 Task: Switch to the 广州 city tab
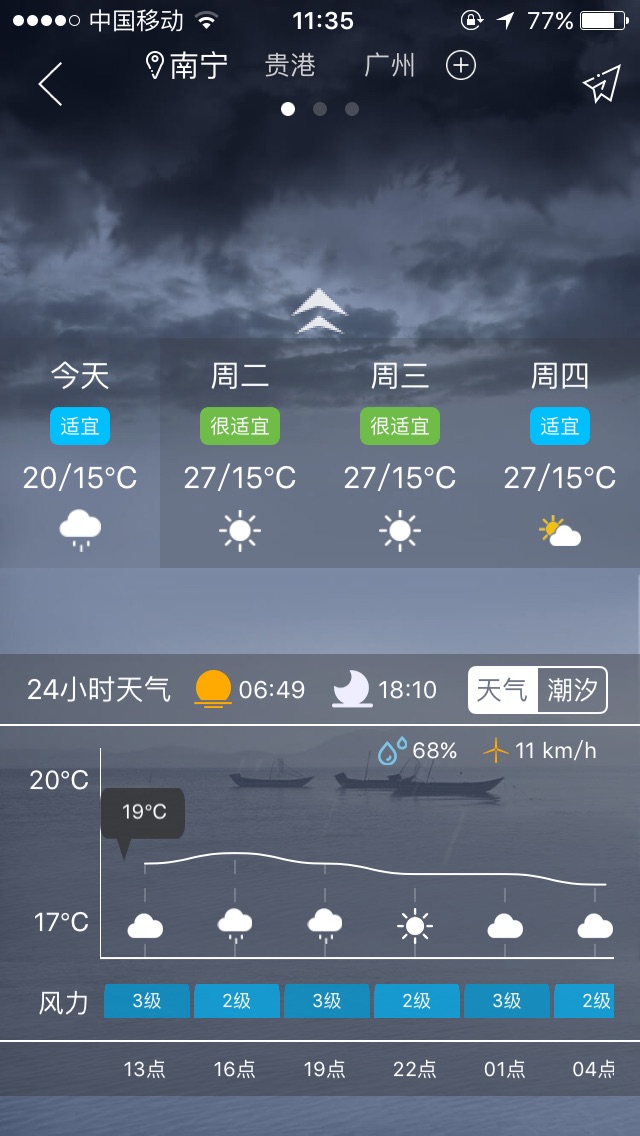coord(389,66)
